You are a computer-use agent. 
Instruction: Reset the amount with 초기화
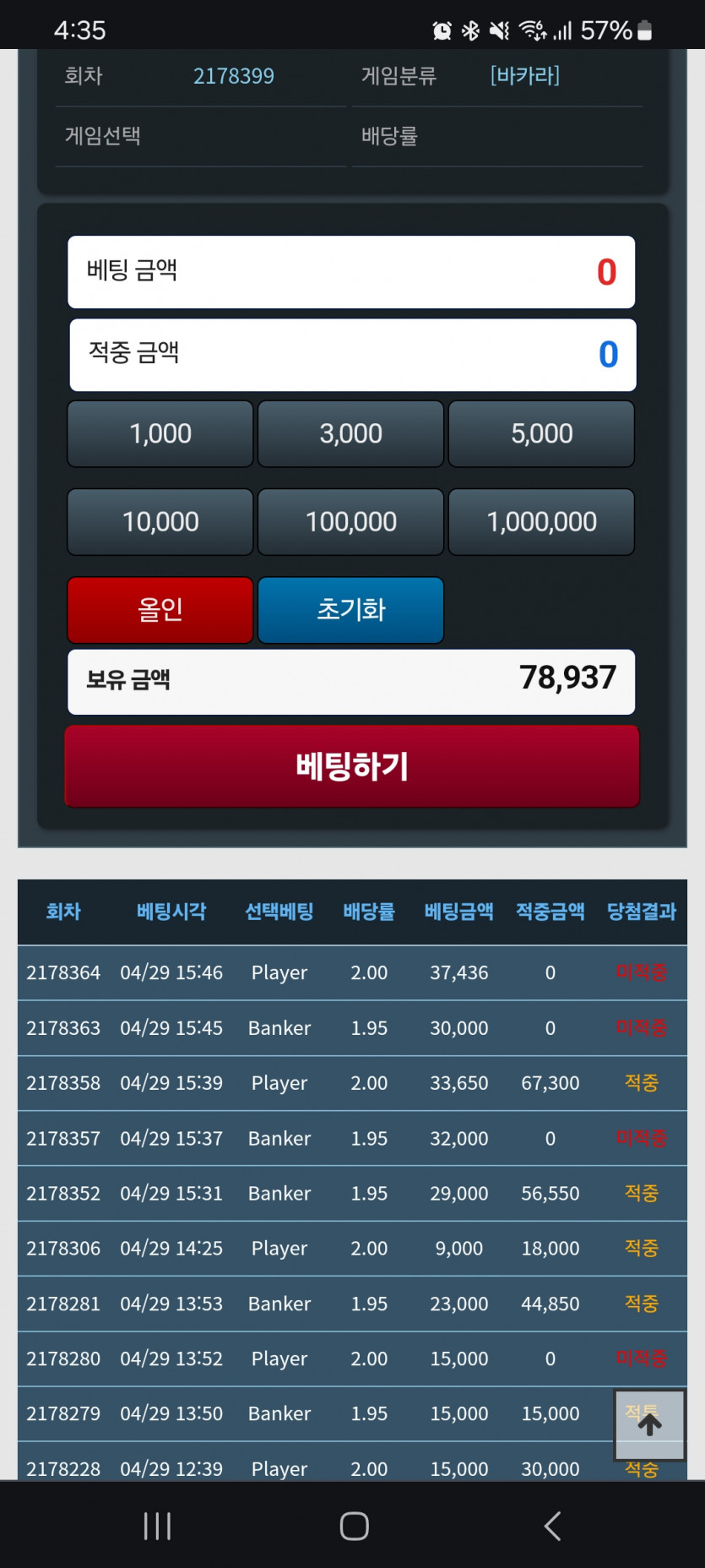tap(350, 609)
